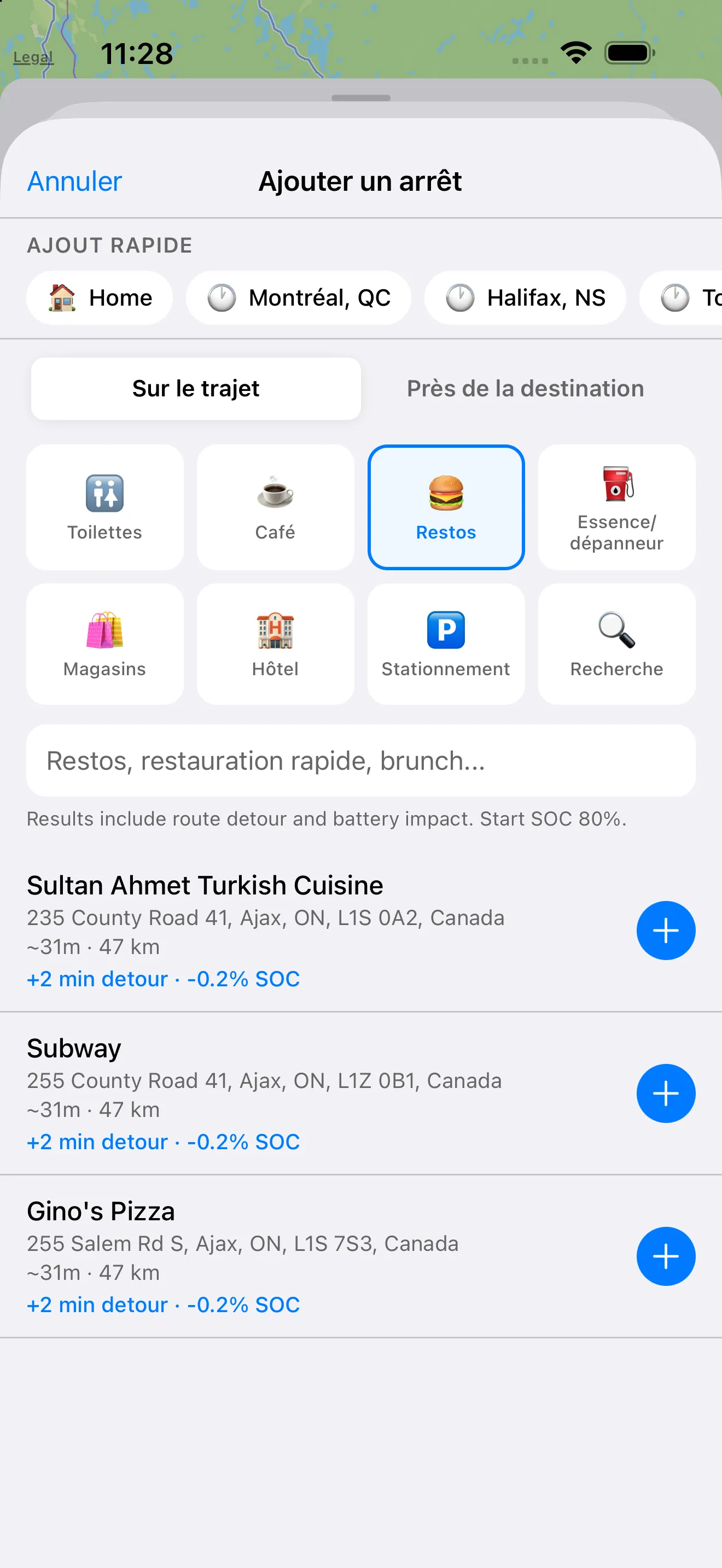Open the Hôtel category

tap(275, 644)
